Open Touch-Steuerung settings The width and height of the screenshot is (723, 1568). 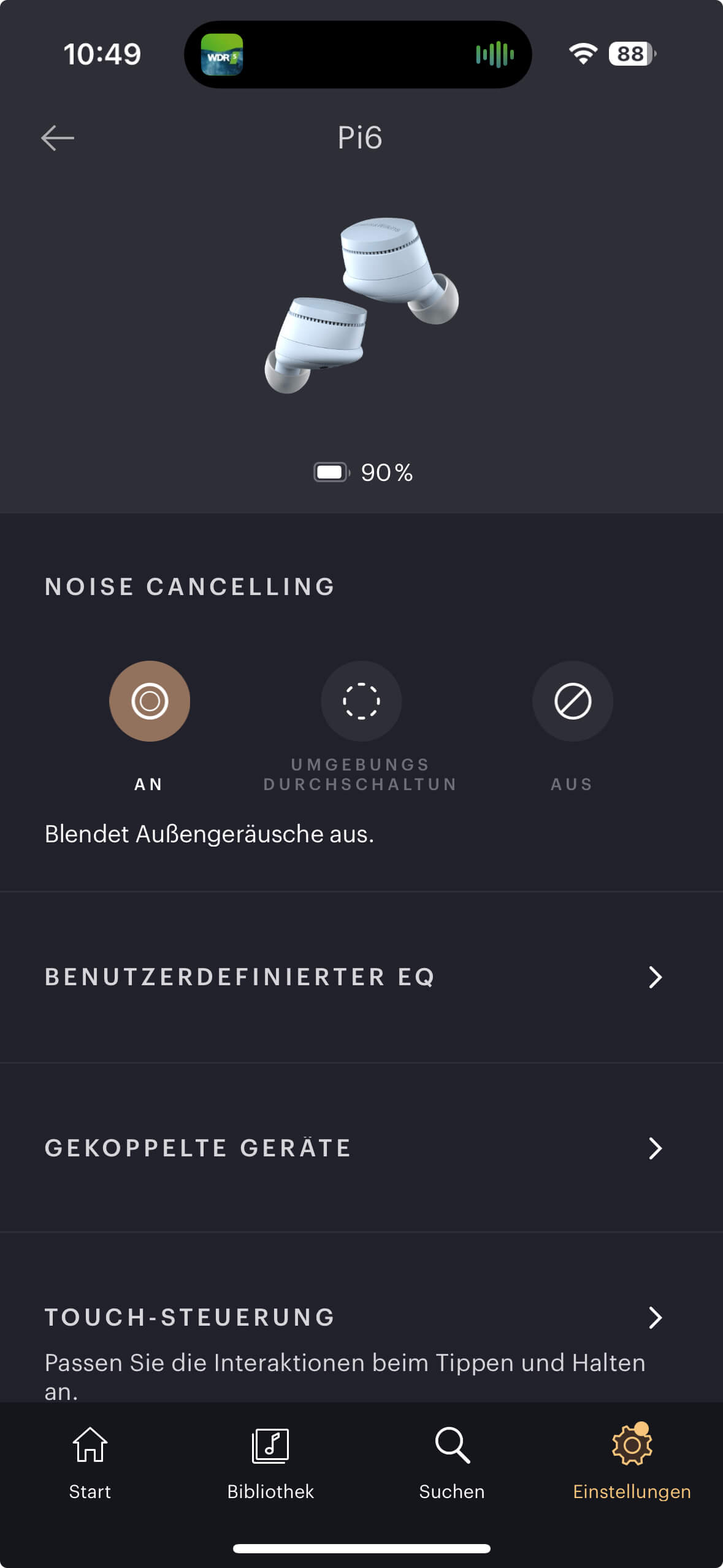[x=361, y=1318]
